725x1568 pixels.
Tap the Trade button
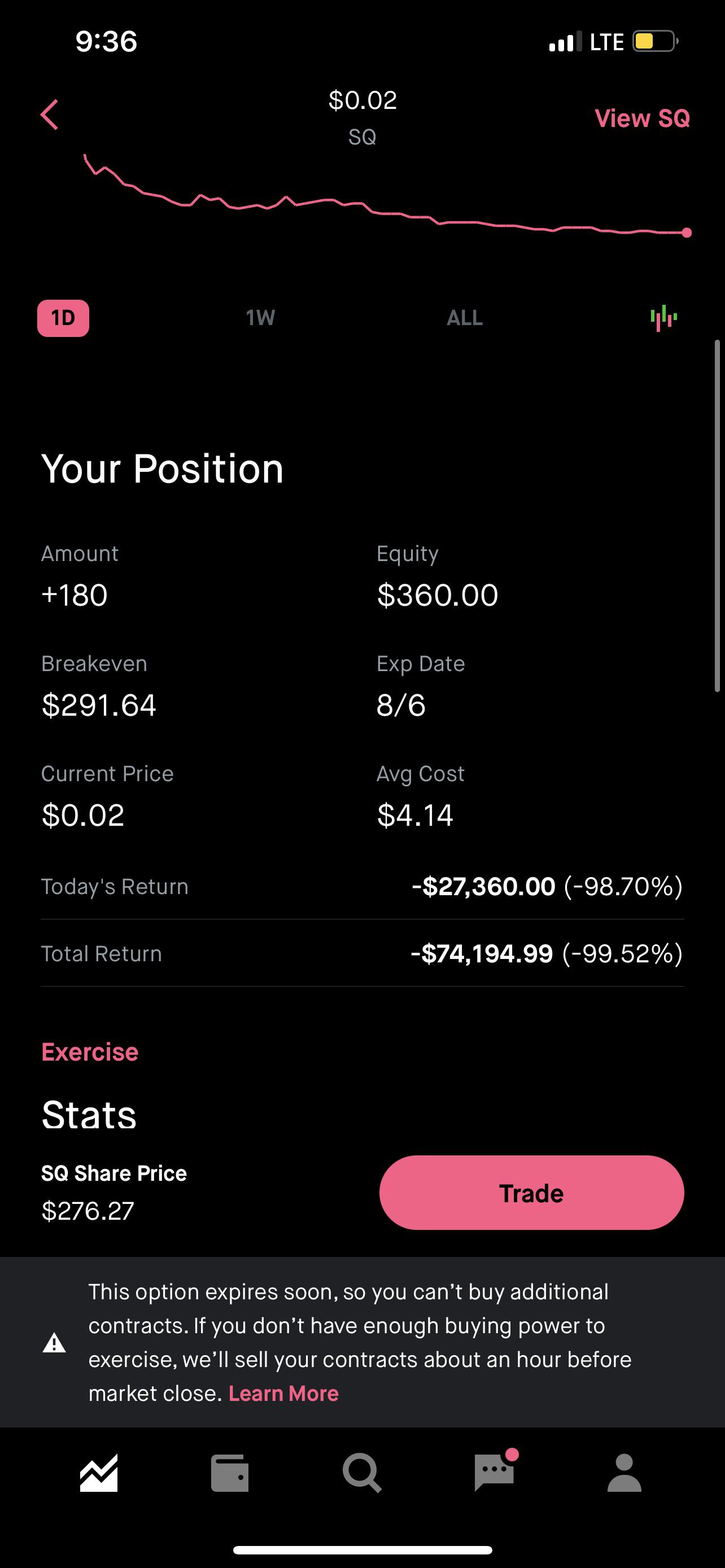point(530,1193)
